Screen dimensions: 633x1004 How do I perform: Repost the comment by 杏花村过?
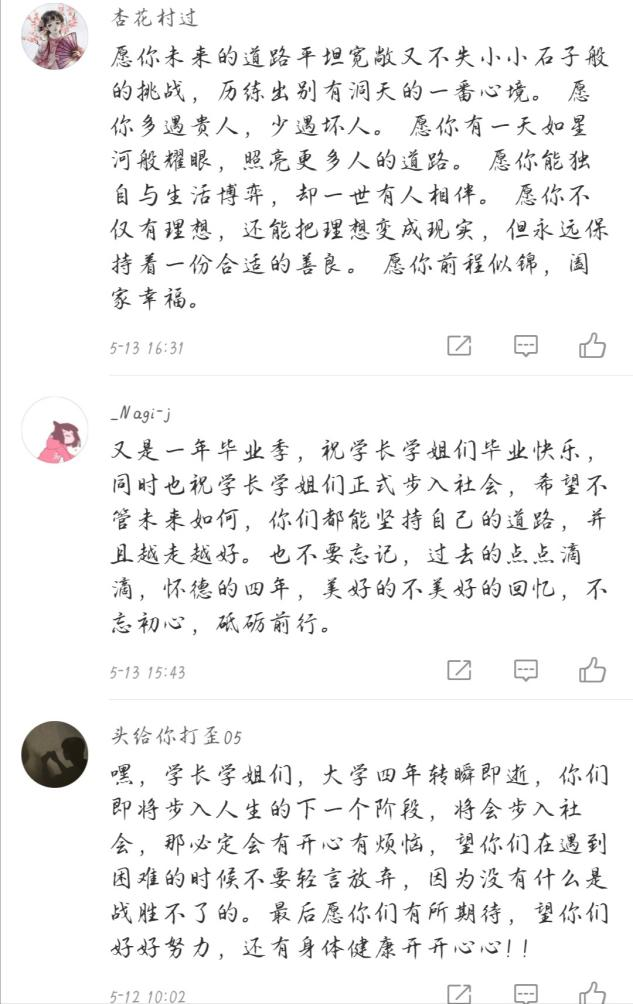(x=459, y=346)
